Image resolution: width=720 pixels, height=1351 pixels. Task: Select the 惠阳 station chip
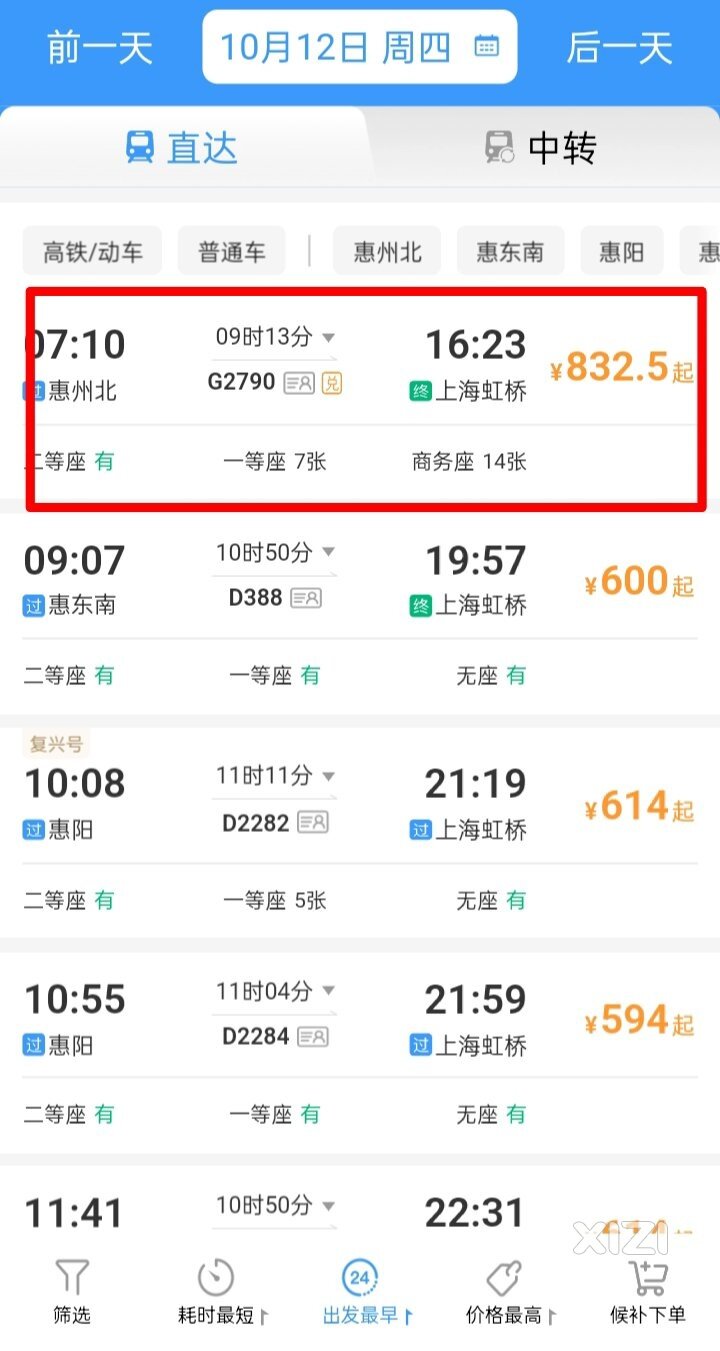point(622,251)
